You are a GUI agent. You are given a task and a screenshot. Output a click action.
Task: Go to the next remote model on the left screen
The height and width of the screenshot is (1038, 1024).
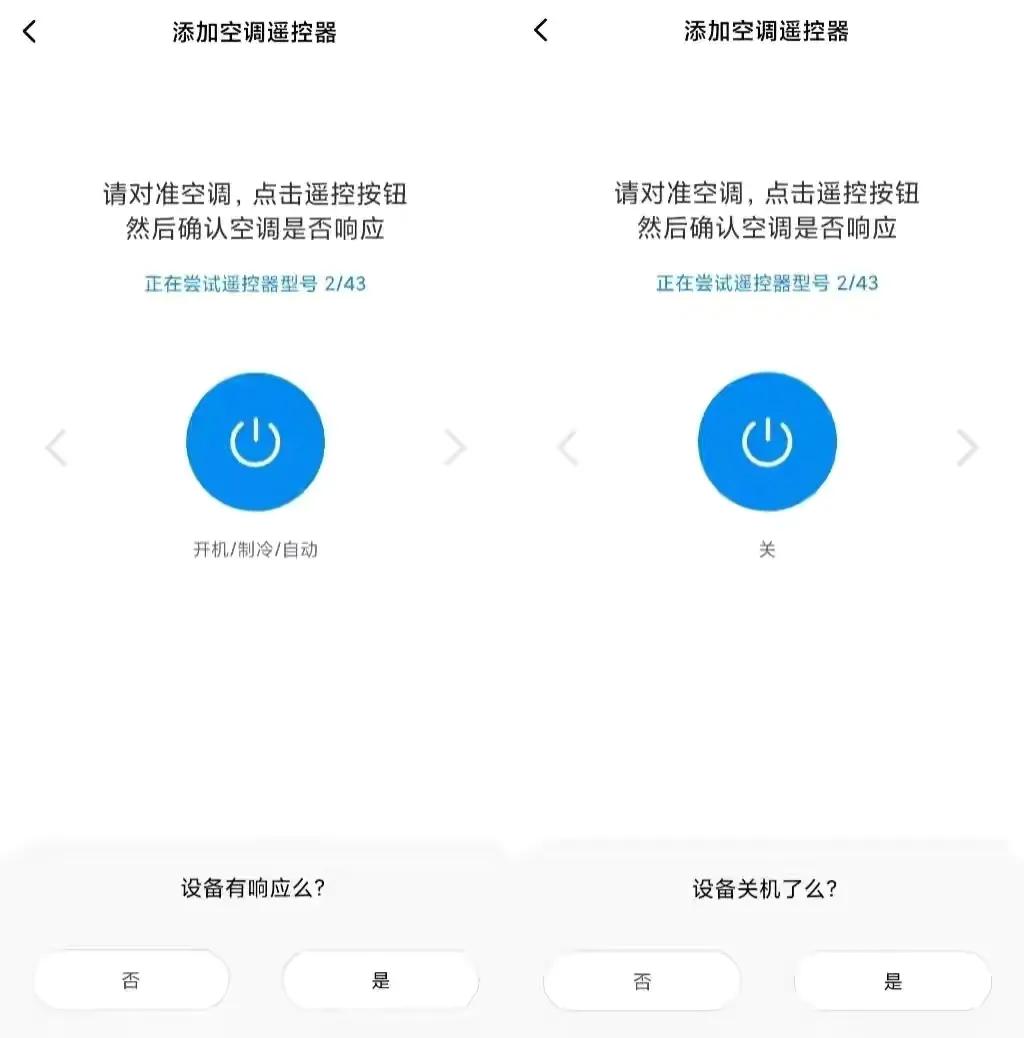point(455,447)
